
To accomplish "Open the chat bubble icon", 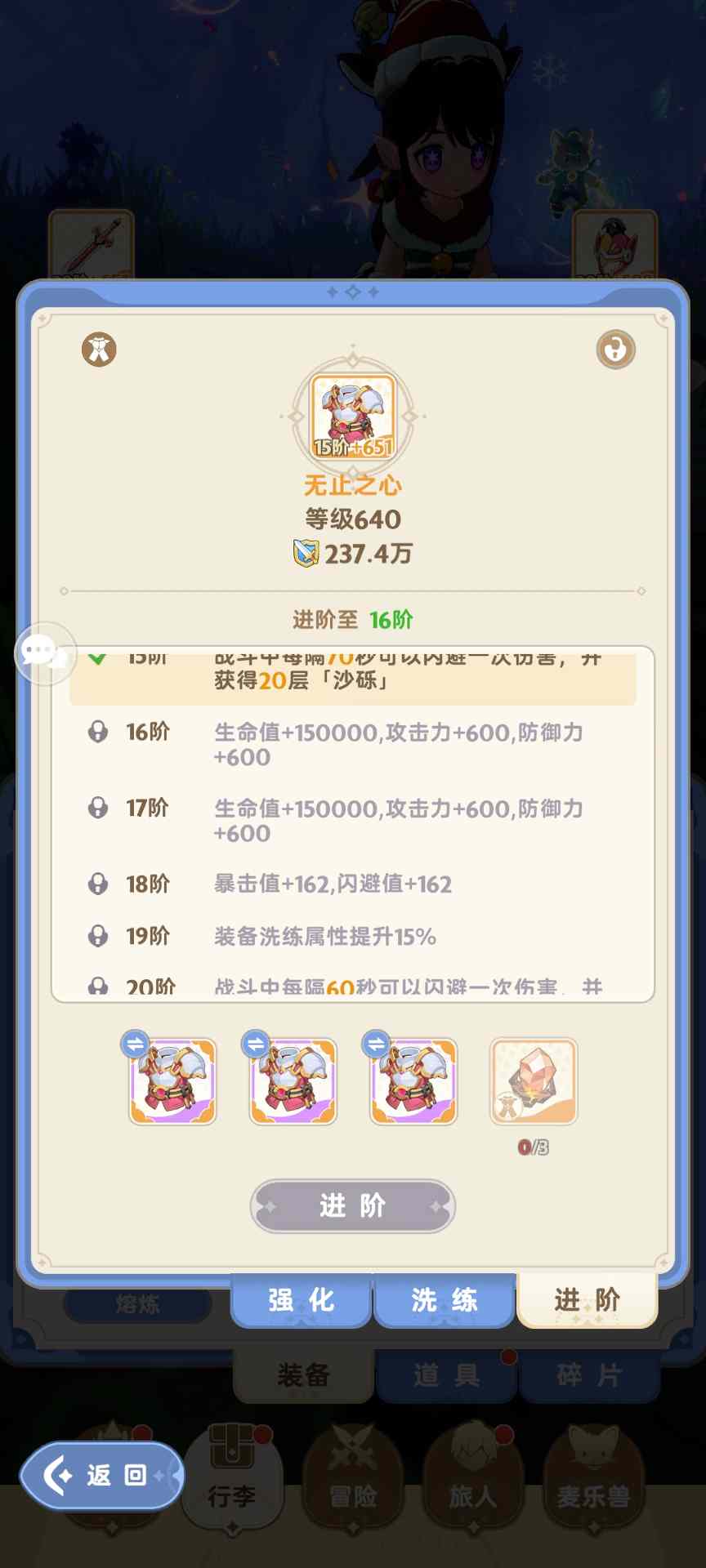I will (44, 653).
